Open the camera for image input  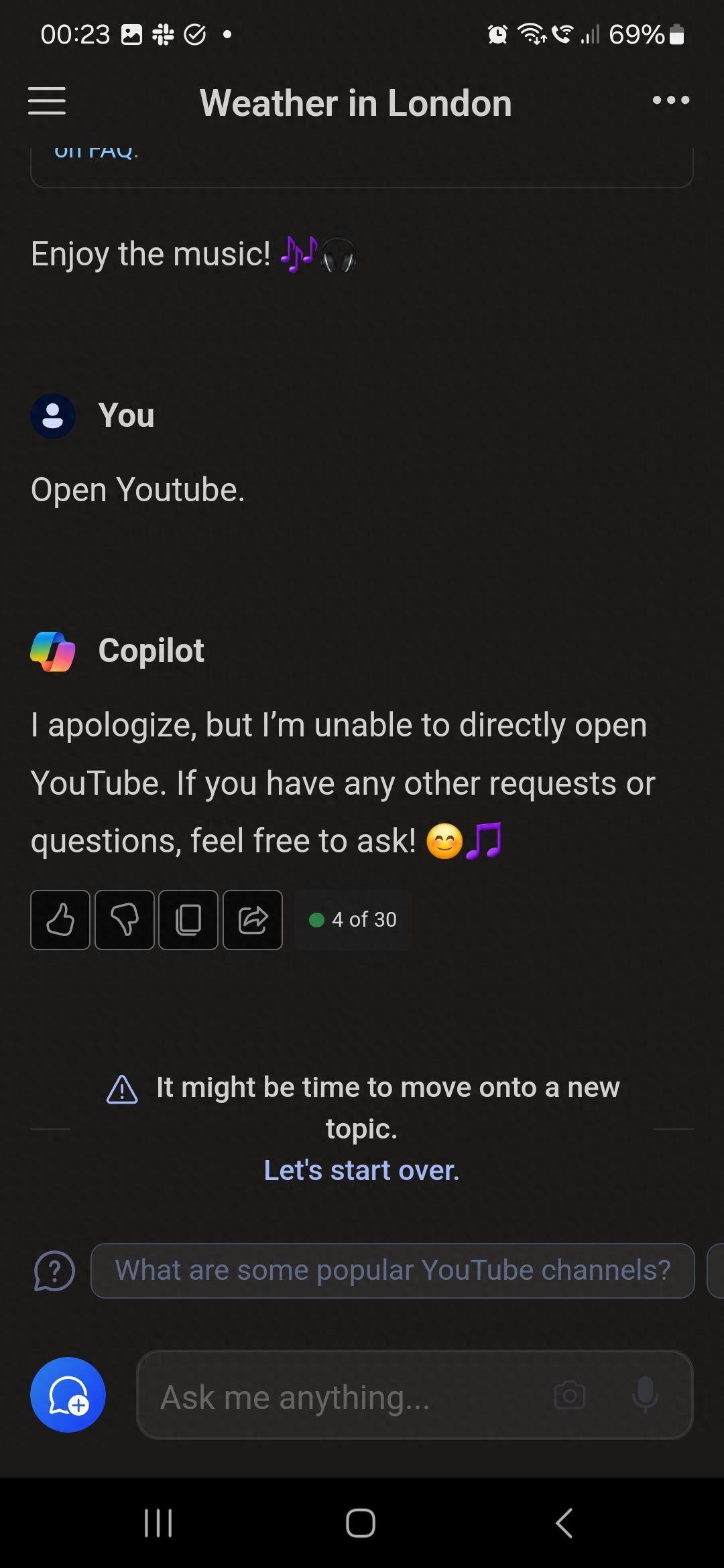tap(570, 1396)
